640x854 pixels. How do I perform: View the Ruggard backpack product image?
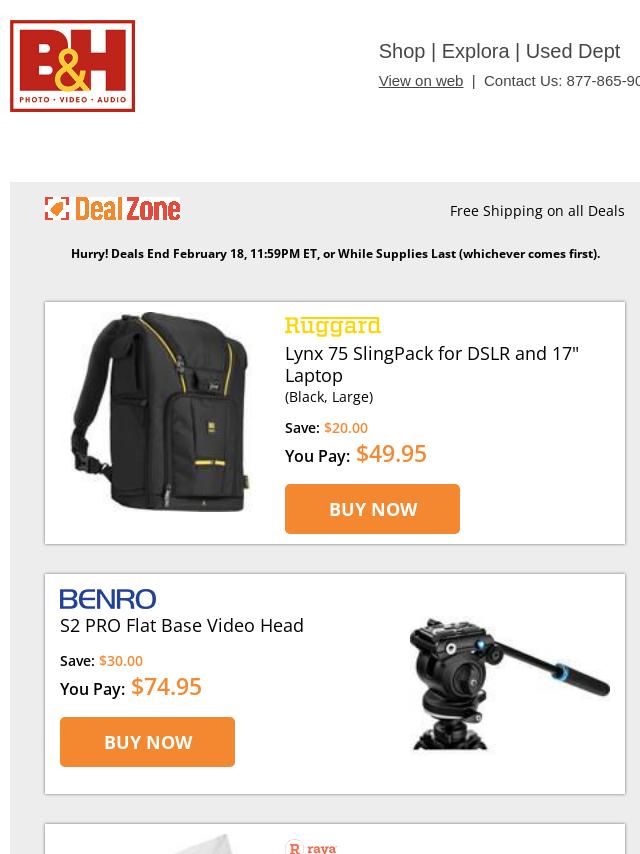[x=160, y=412]
